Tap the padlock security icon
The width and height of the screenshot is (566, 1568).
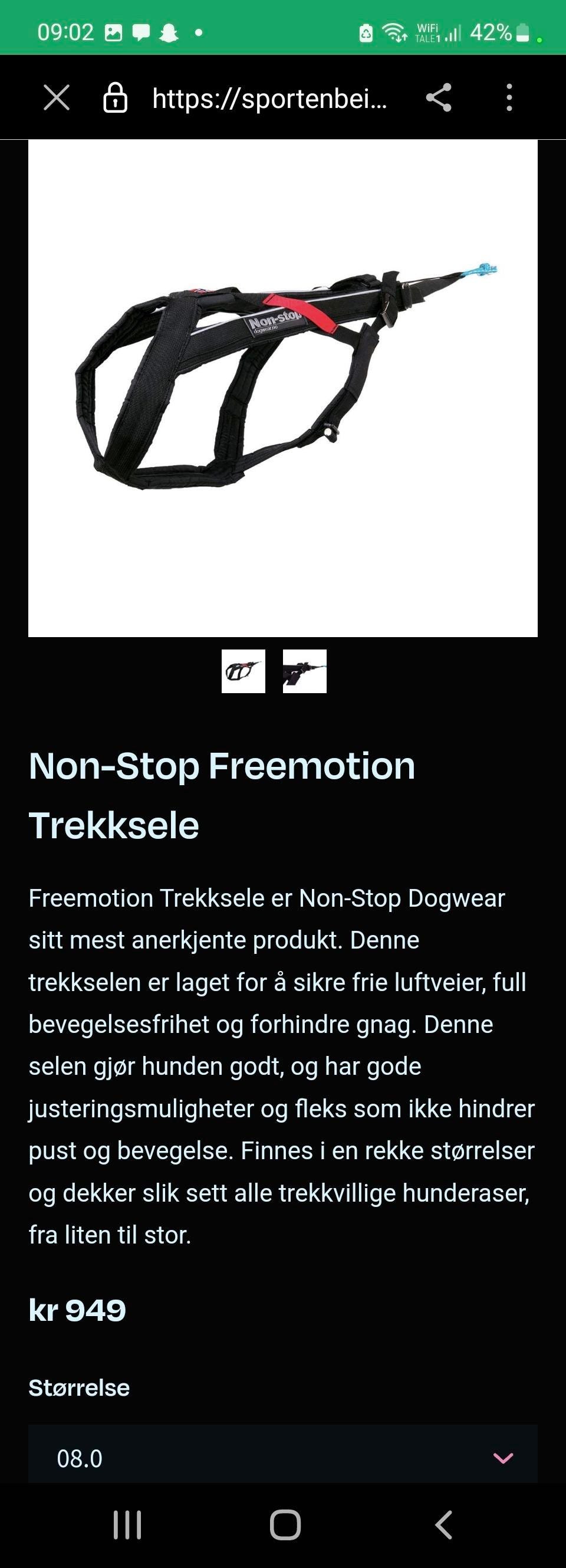[x=117, y=98]
